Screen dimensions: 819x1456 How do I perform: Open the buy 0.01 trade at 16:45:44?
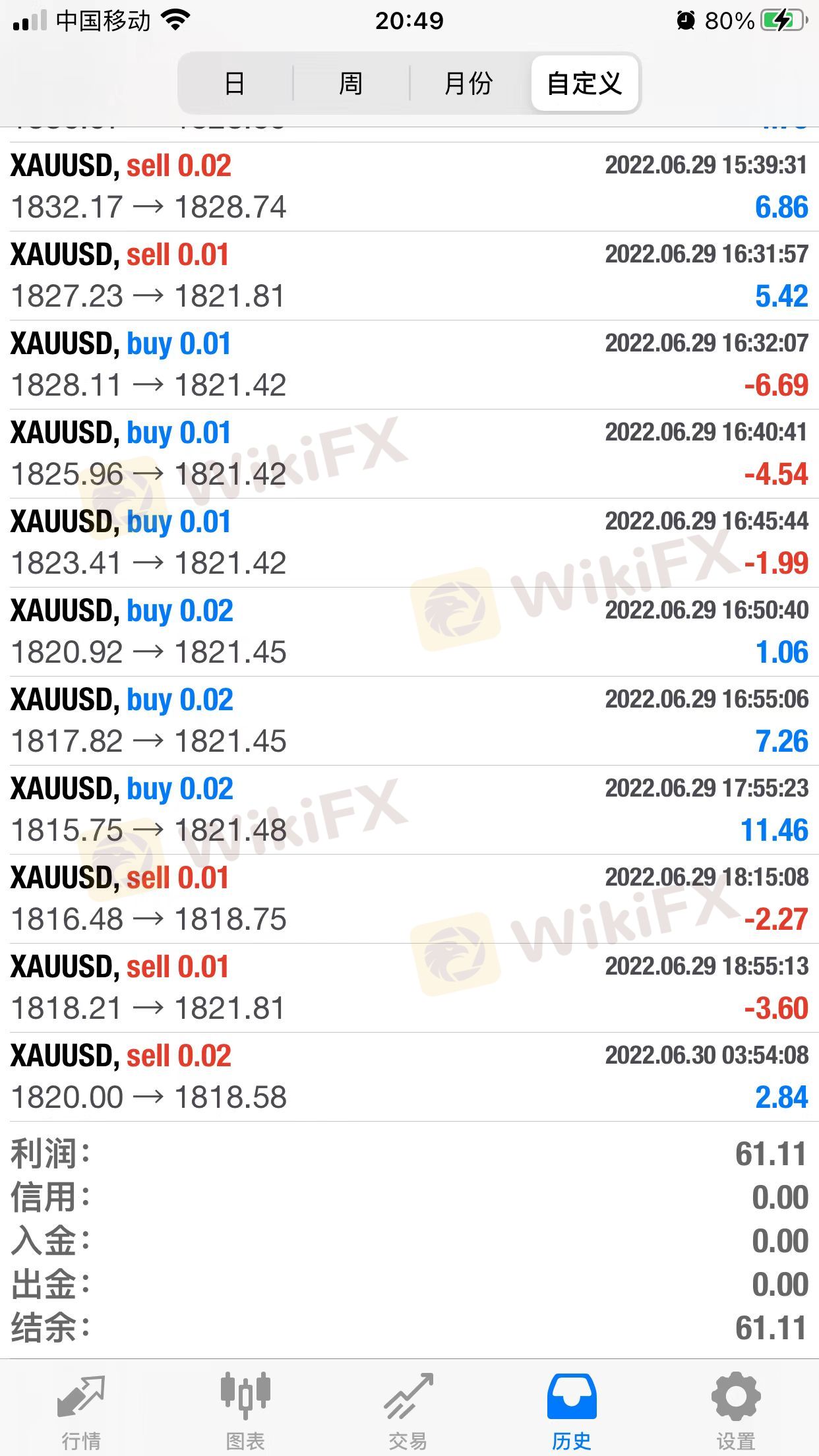tap(409, 543)
